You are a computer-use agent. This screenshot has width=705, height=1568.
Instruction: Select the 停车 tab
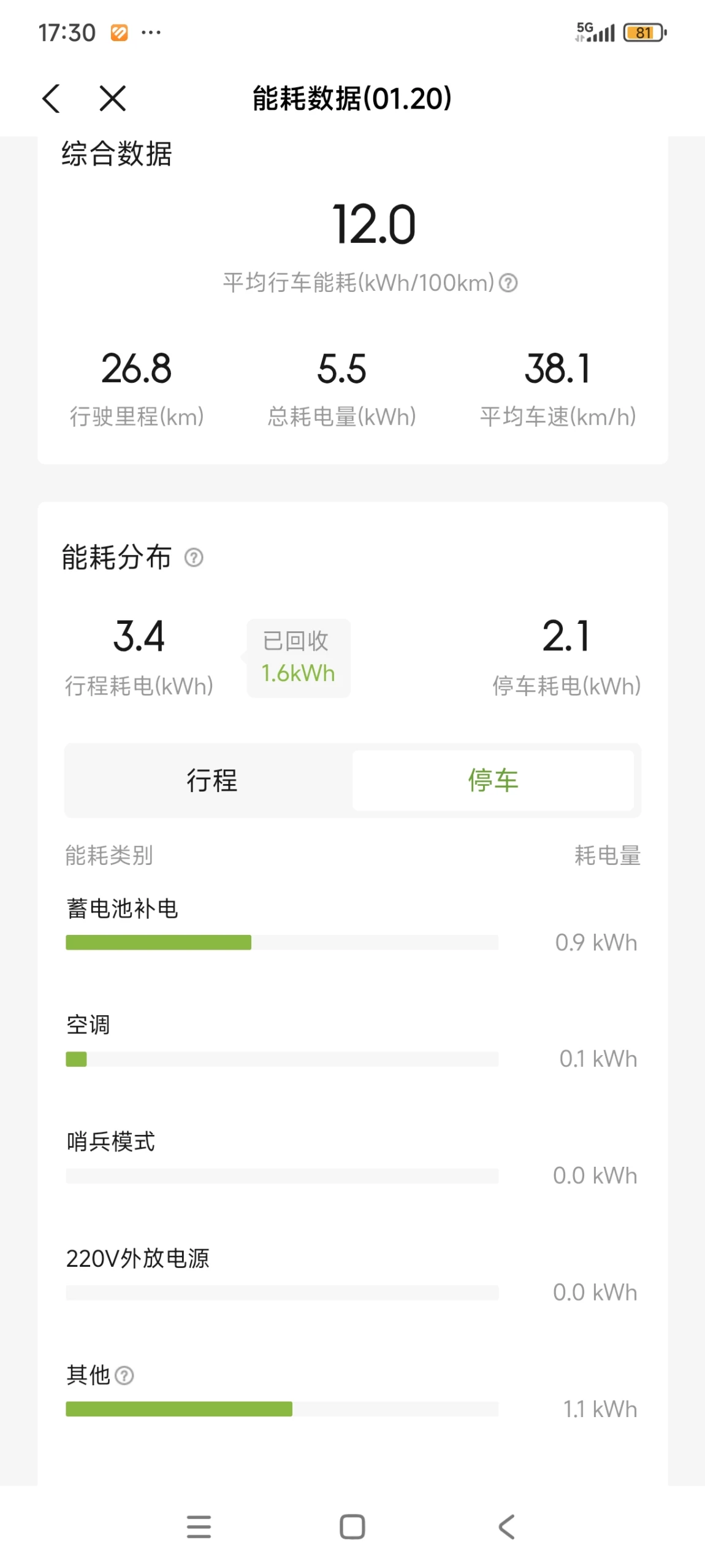[x=493, y=780]
